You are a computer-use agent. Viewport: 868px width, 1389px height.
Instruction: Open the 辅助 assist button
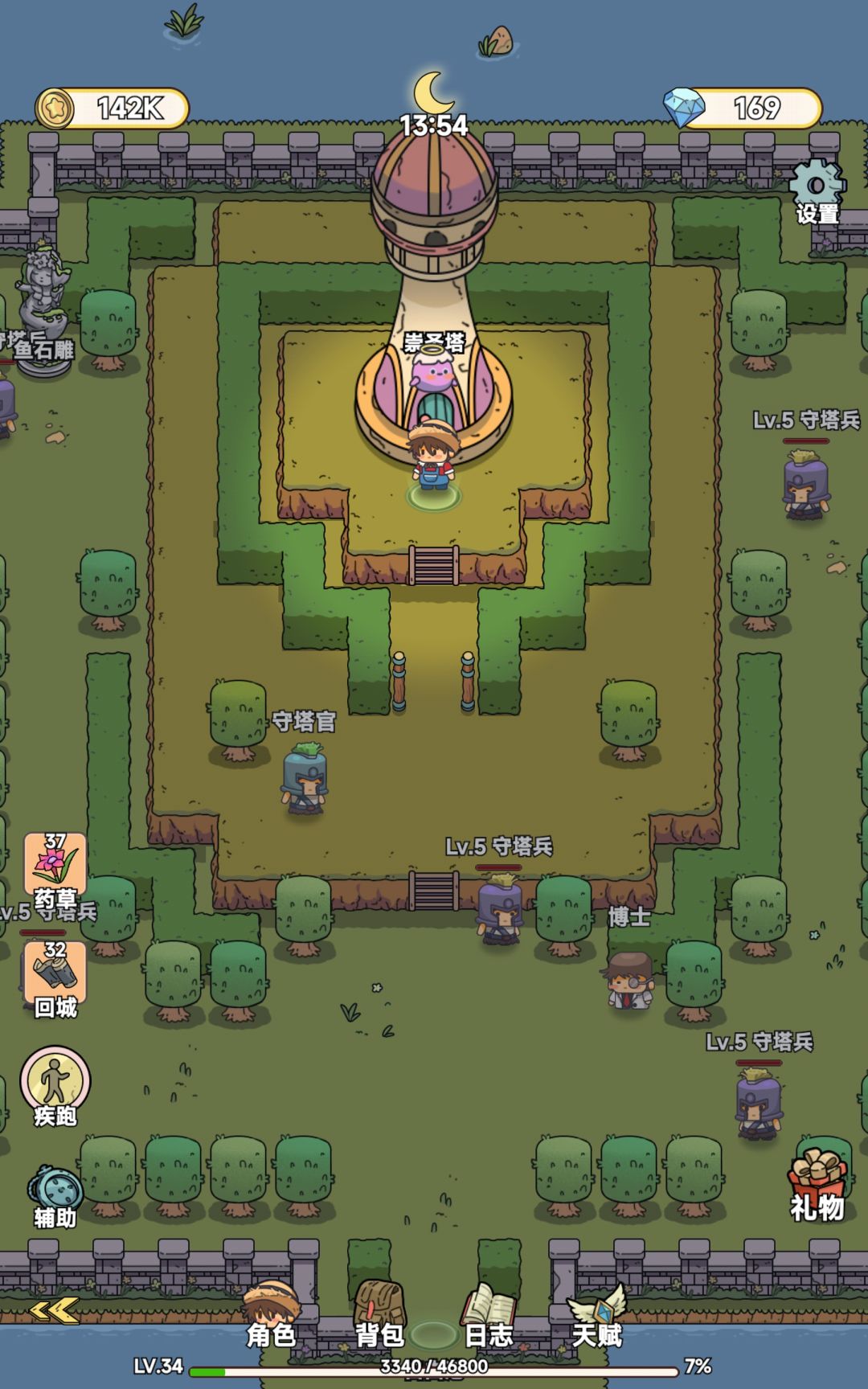coord(55,1195)
